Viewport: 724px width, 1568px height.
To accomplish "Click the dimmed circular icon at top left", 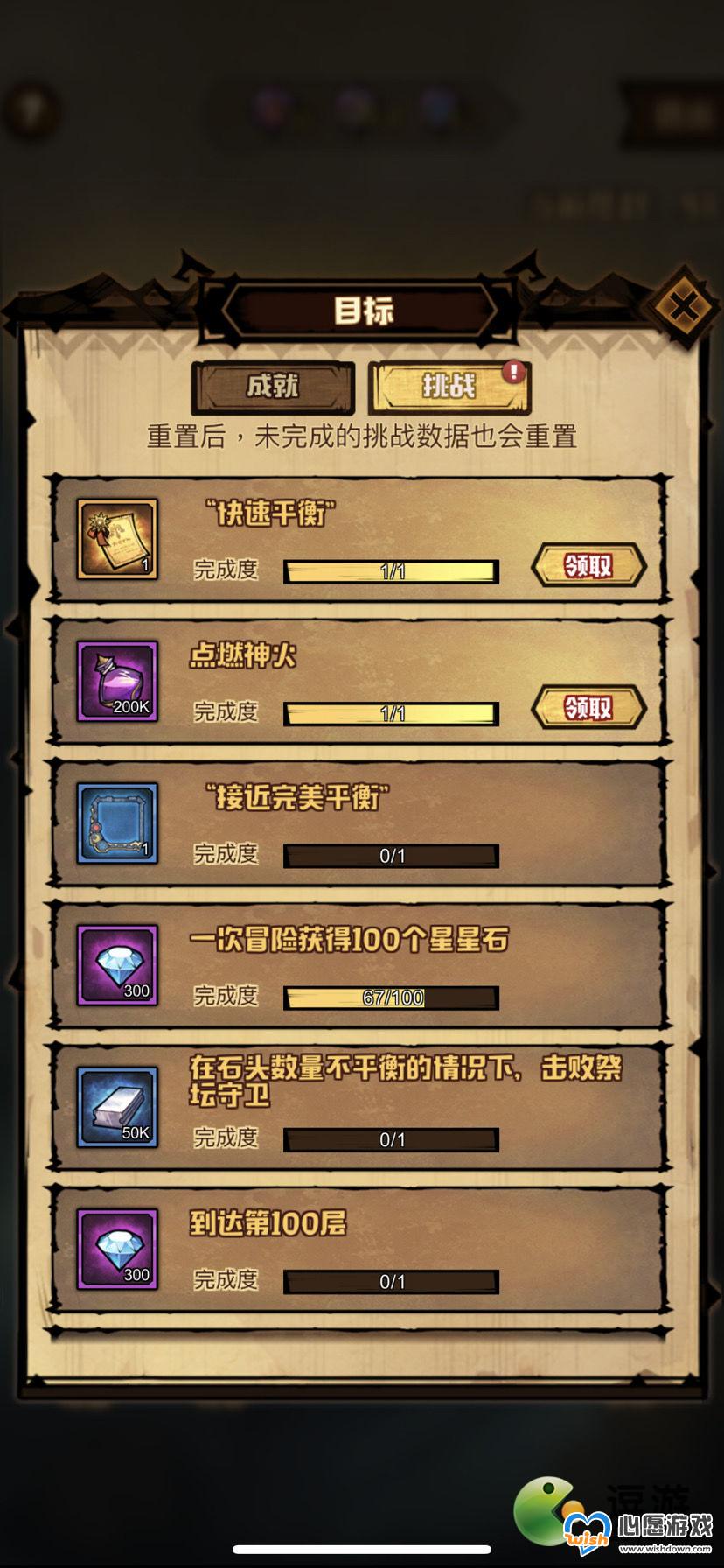I will point(33,109).
